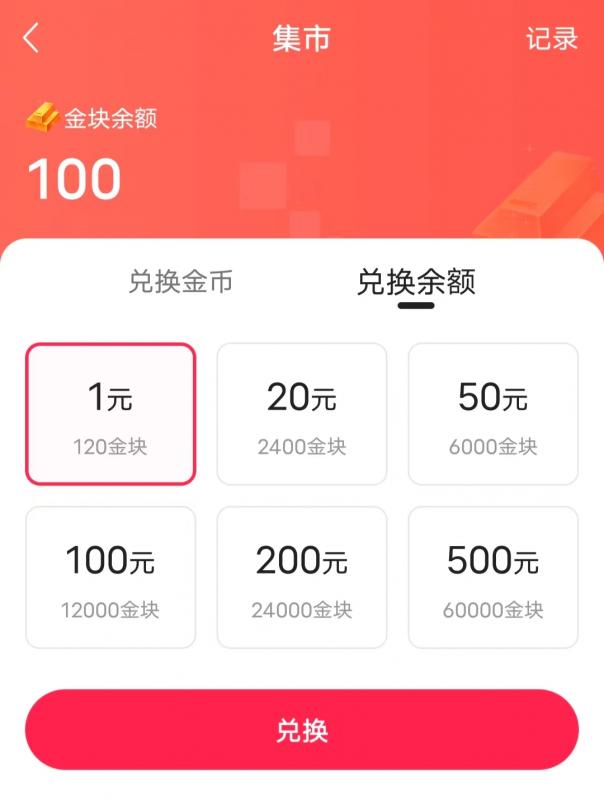Select the 兑换余额 tab
The width and height of the screenshot is (604, 800).
coord(416,283)
